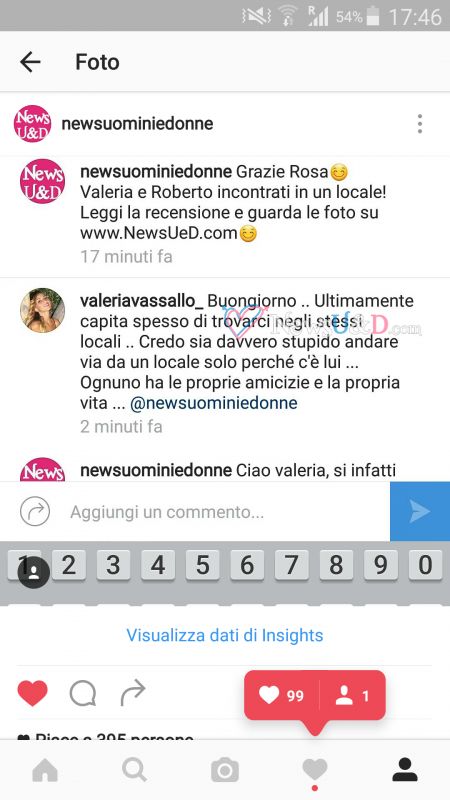Type the 5 key on the keyboard
The width and height of the screenshot is (450, 800).
[203, 565]
